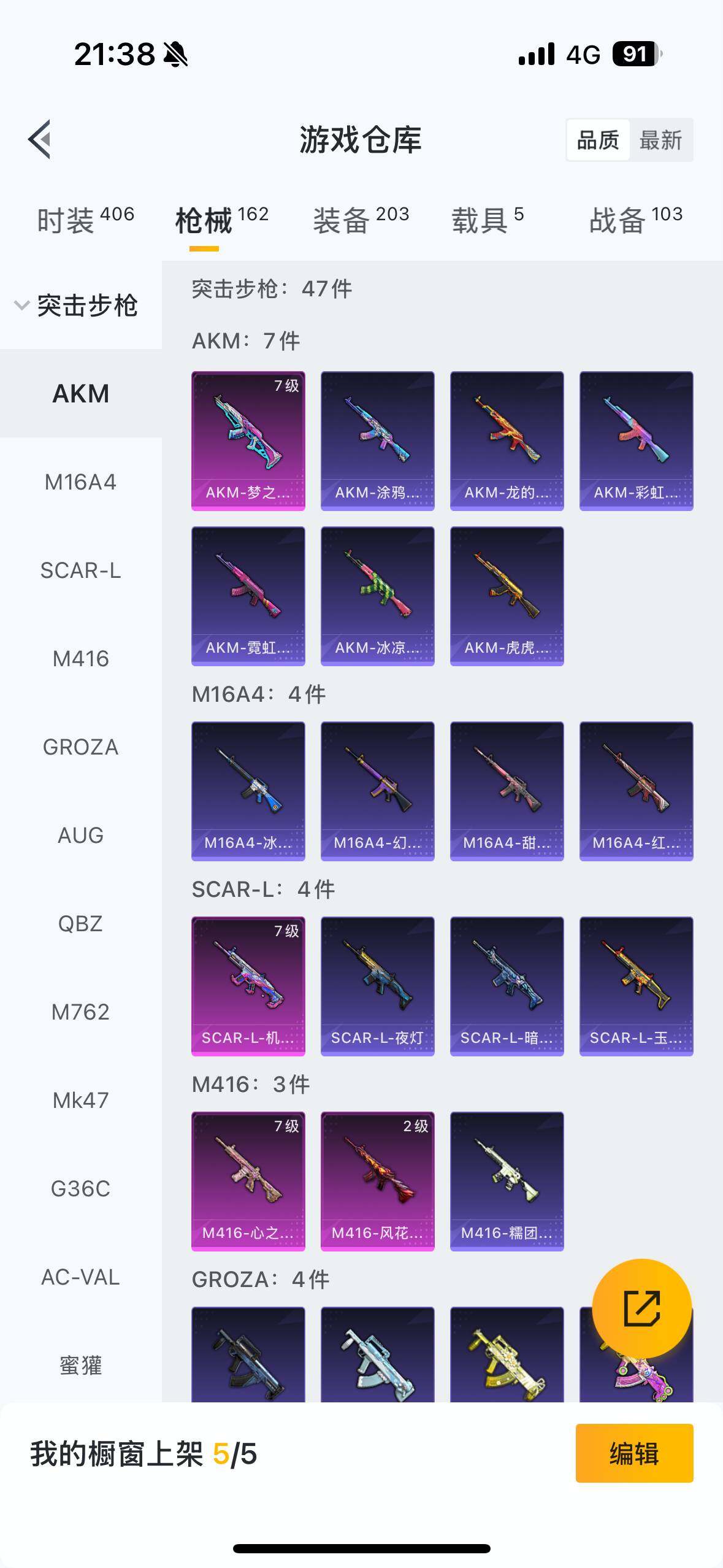Select 蜜獾 in the sidebar
The image size is (723, 1568).
80,1366
